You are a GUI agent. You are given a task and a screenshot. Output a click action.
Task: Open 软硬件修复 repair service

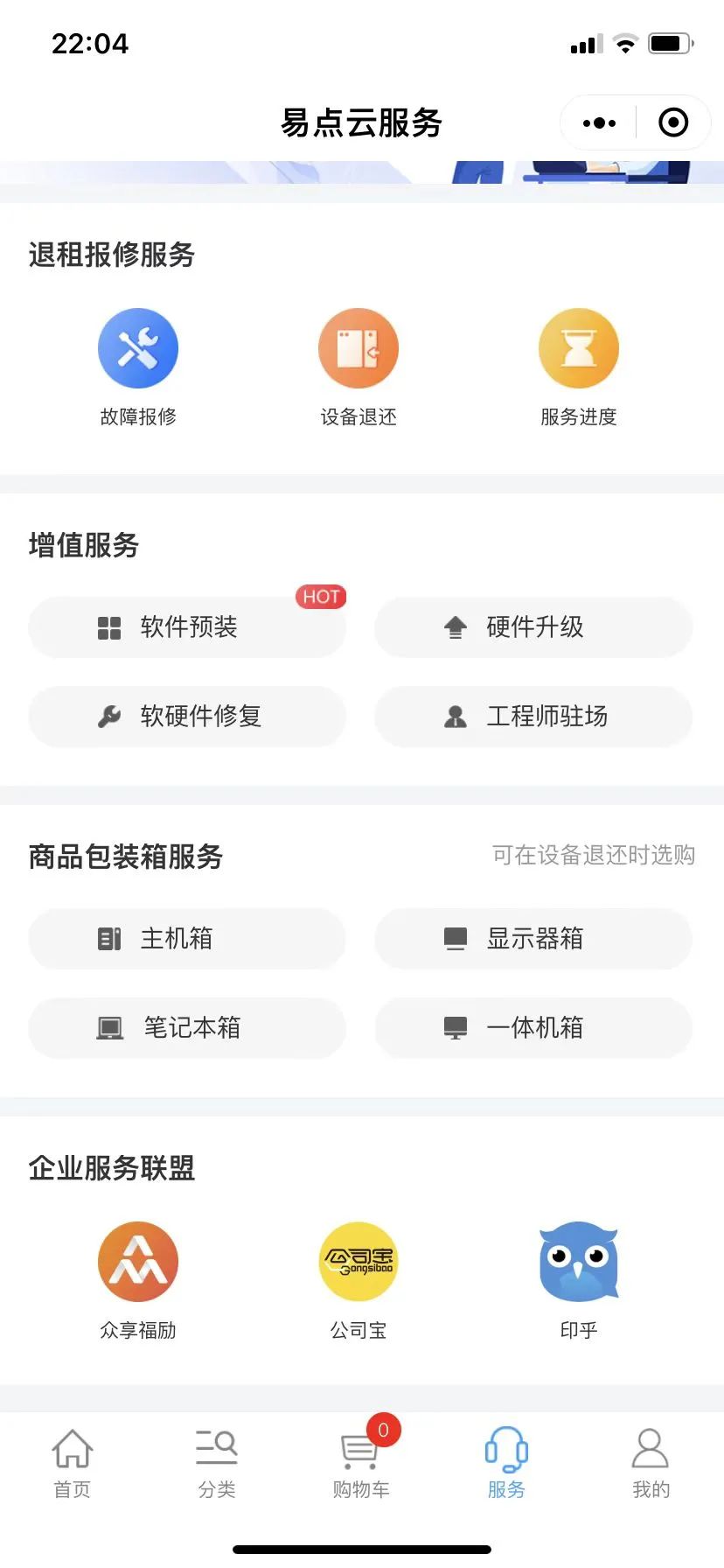187,717
